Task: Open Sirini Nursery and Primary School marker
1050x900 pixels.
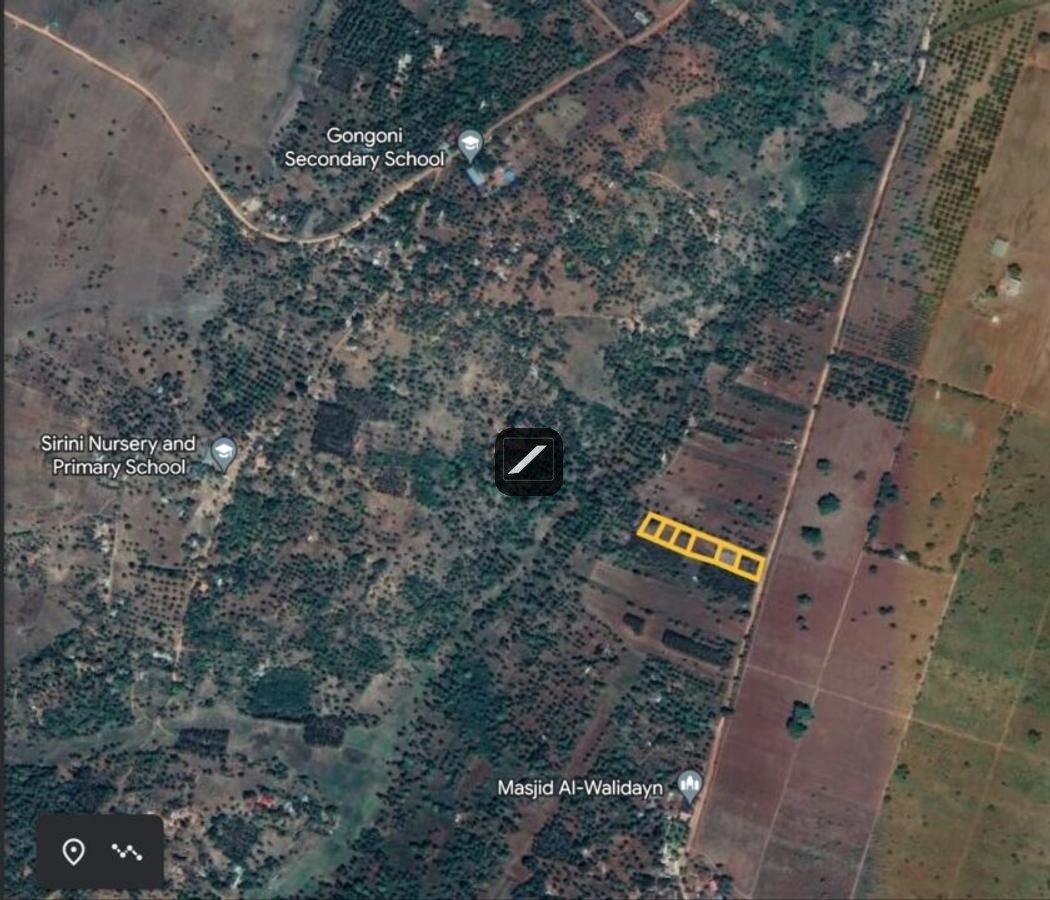Action: point(224,454)
